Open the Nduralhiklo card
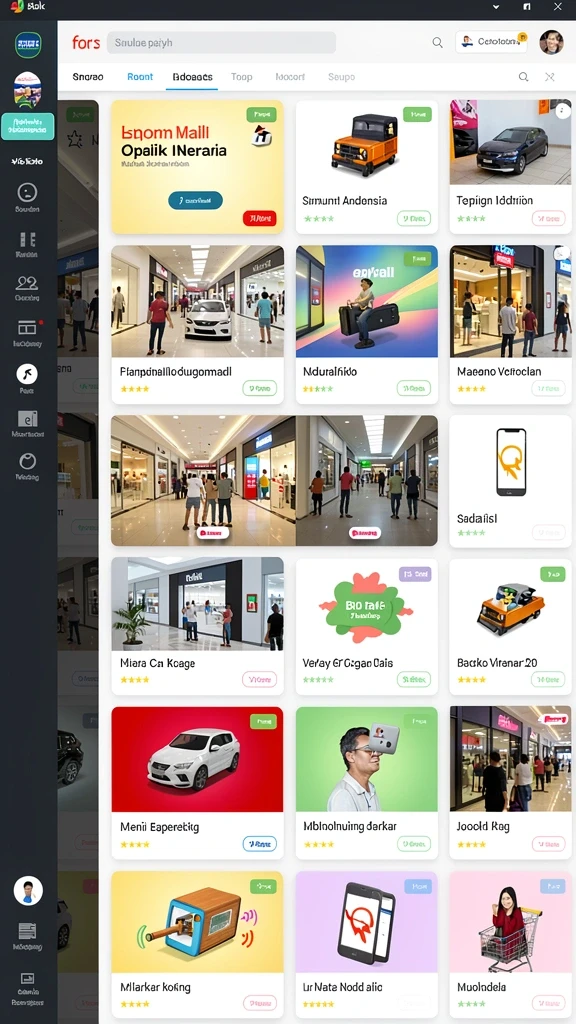Screen dimensions: 576x1024 pyautogui.click(x=367, y=325)
